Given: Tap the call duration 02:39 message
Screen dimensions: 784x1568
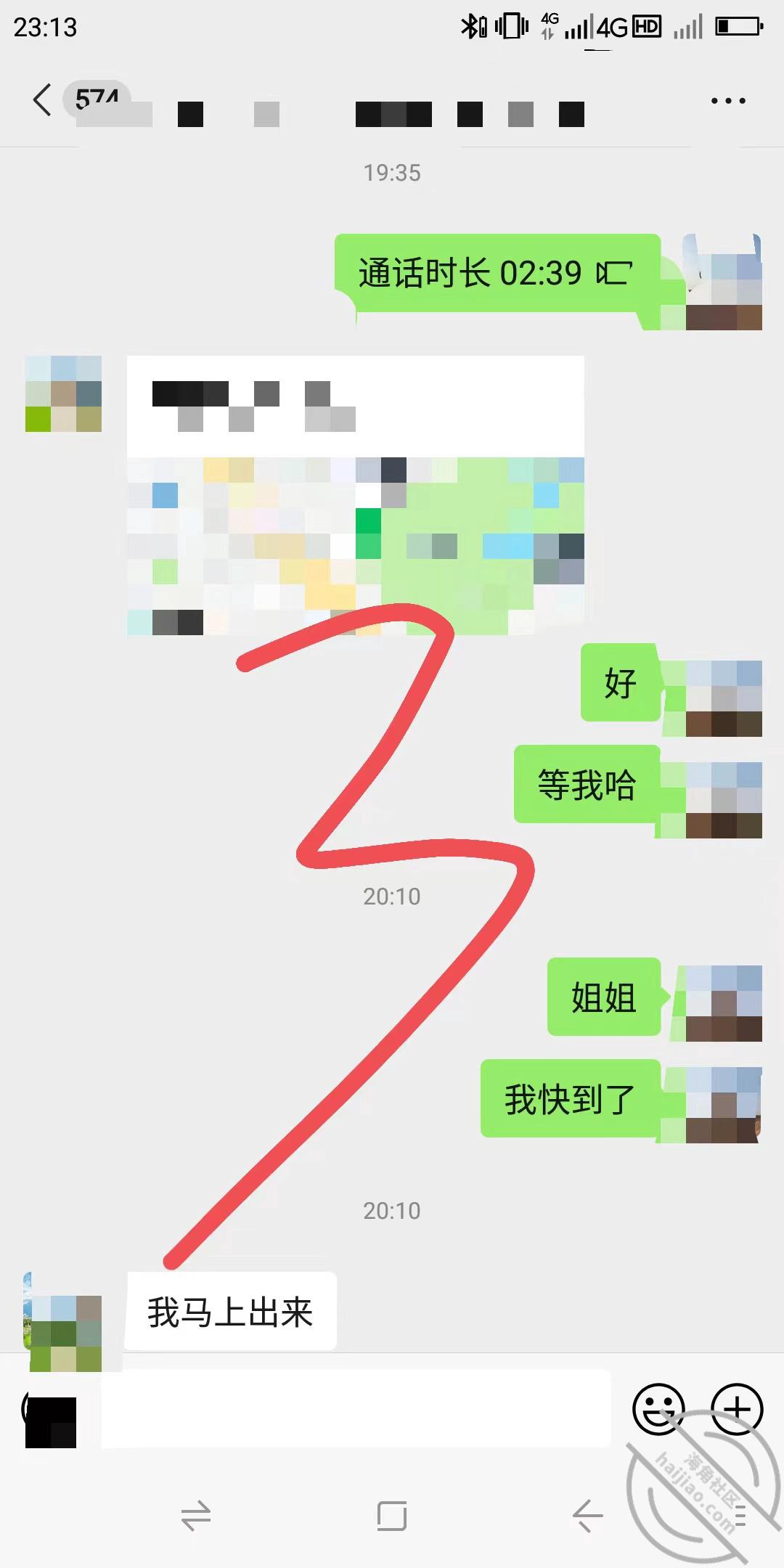Looking at the screenshot, I should (496, 274).
